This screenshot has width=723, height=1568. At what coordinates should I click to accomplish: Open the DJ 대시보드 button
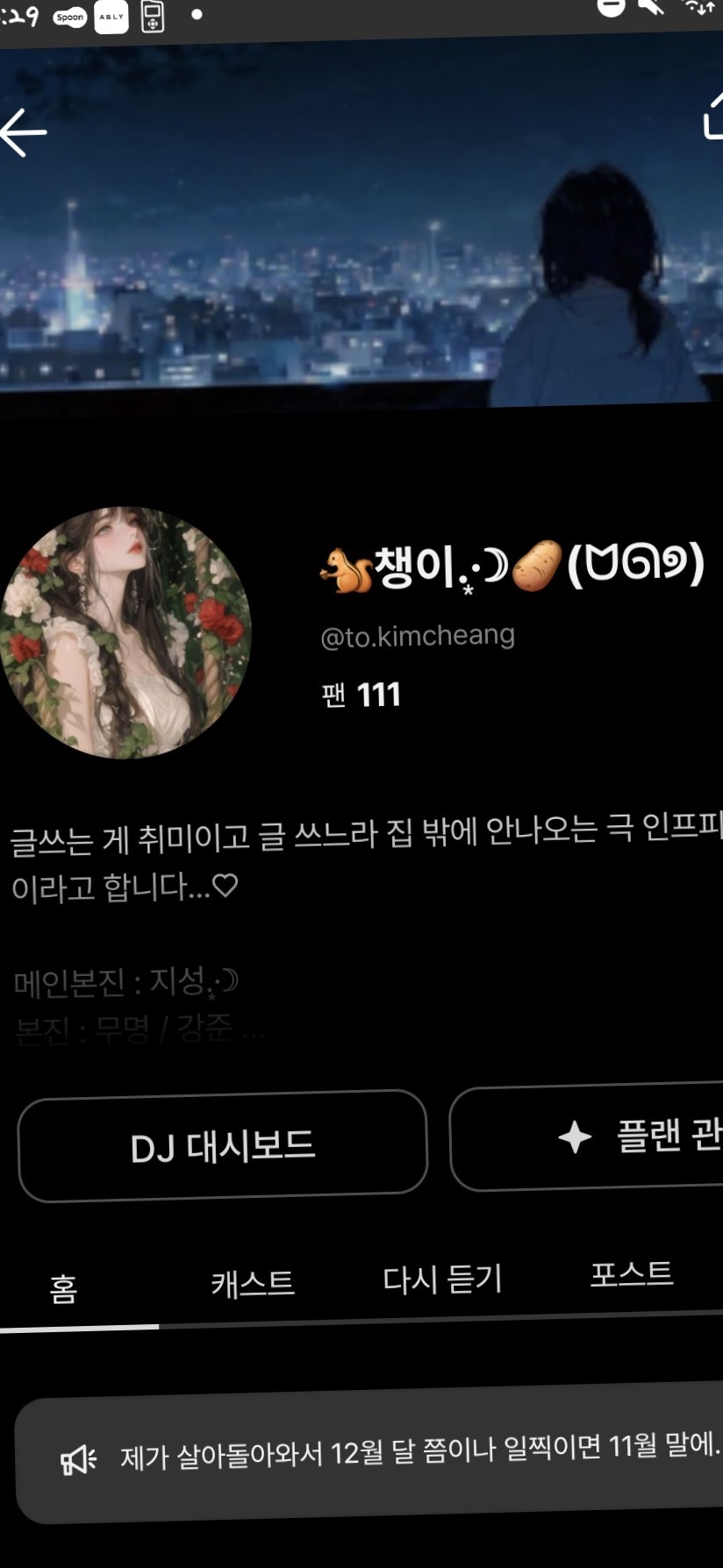coord(222,1145)
